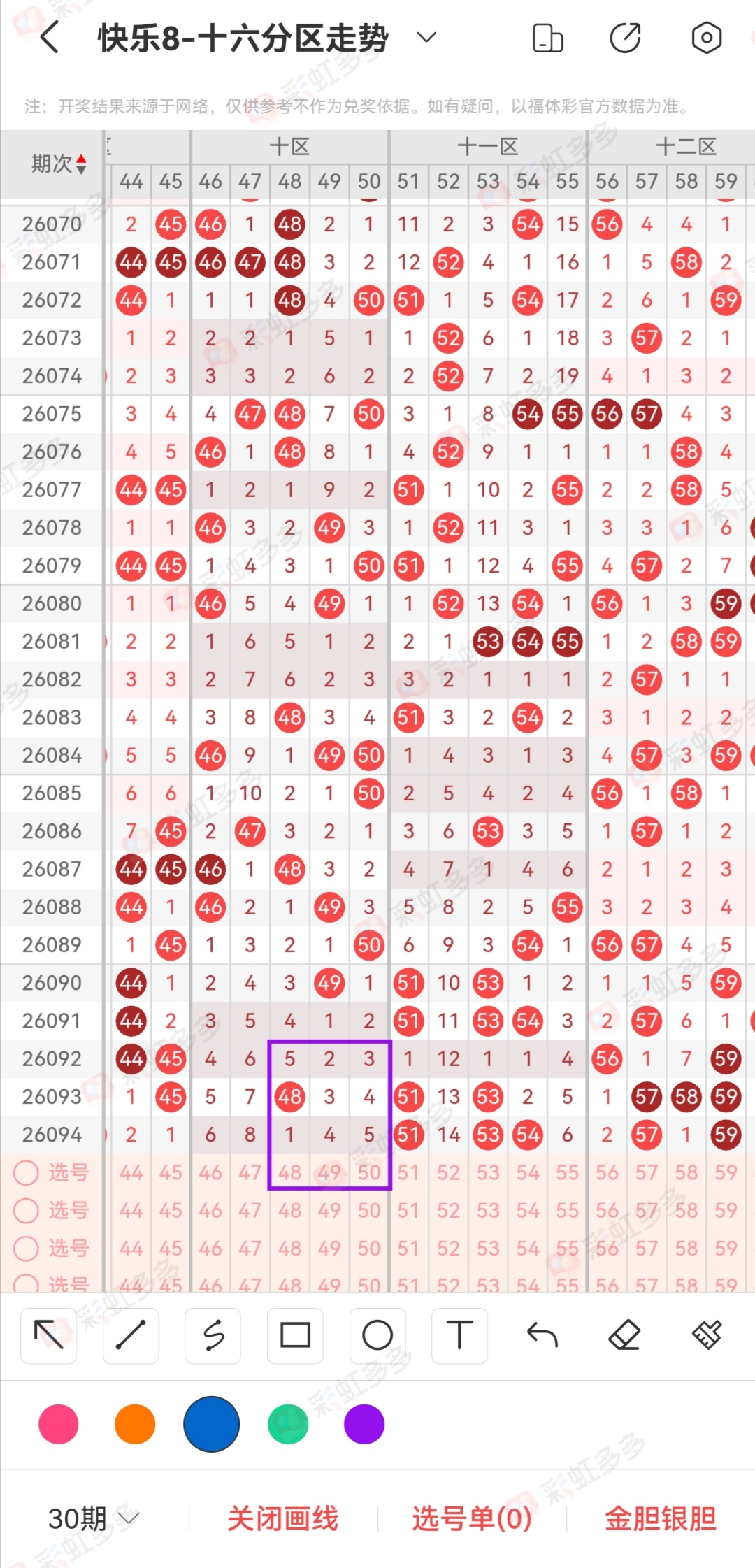This screenshot has height=1568, width=755.
Task: Pick the circle drawing tool
Action: point(377,1335)
